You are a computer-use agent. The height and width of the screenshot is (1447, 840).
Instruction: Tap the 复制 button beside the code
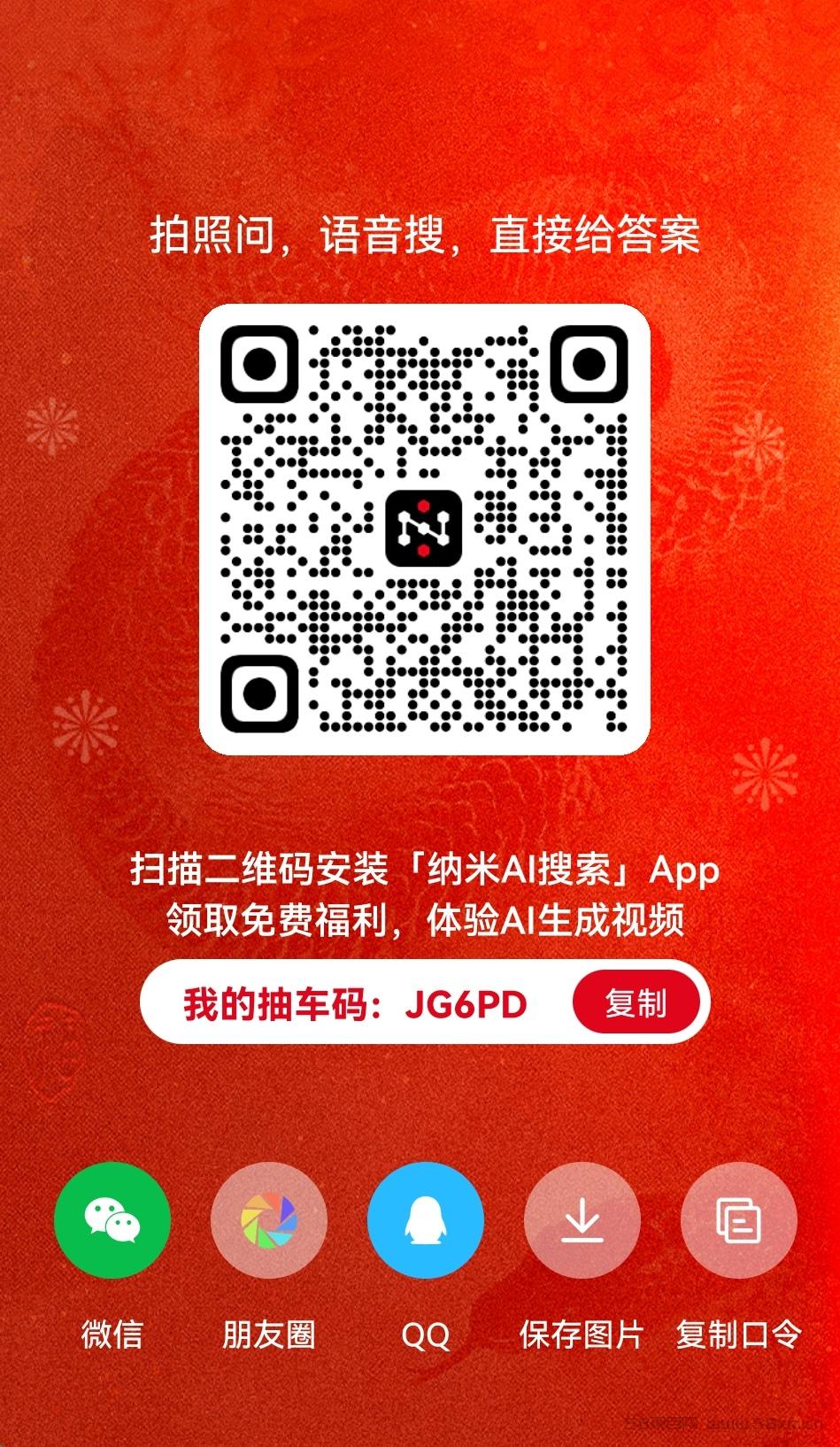636,1002
